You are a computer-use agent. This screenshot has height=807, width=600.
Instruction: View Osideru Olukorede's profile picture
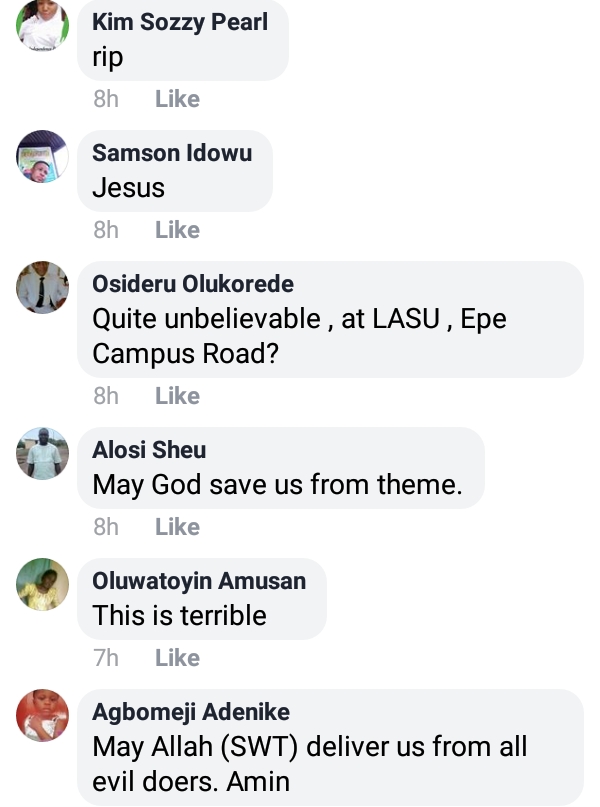coord(43,287)
